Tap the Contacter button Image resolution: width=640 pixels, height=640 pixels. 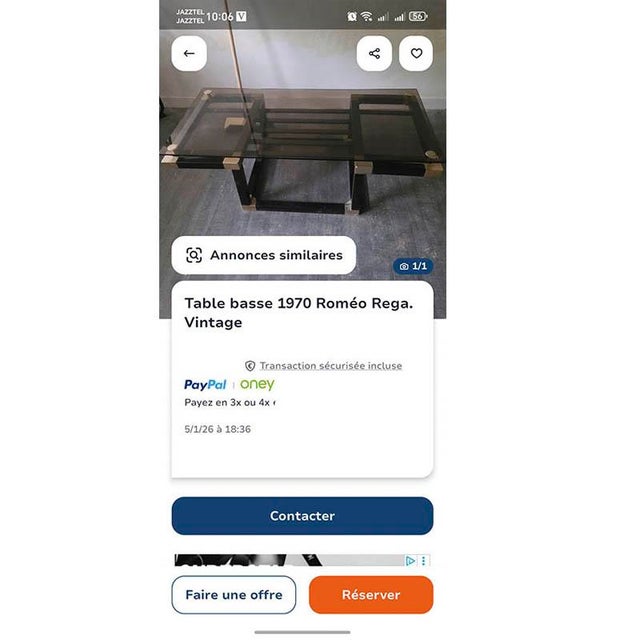click(302, 516)
